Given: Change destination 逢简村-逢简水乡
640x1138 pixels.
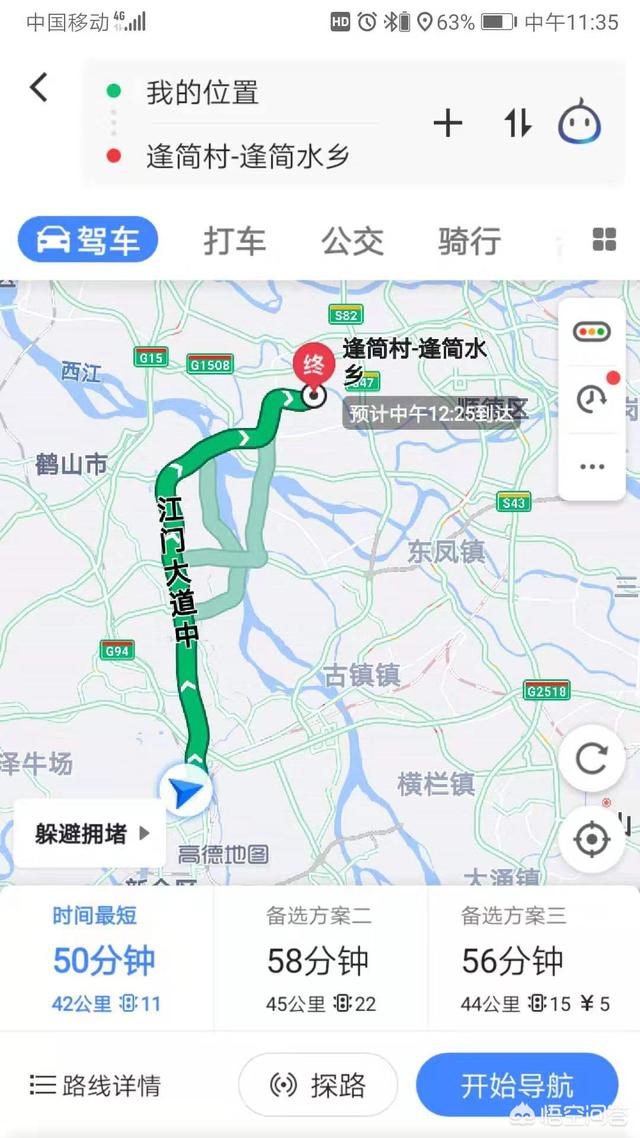Looking at the screenshot, I should tap(247, 156).
